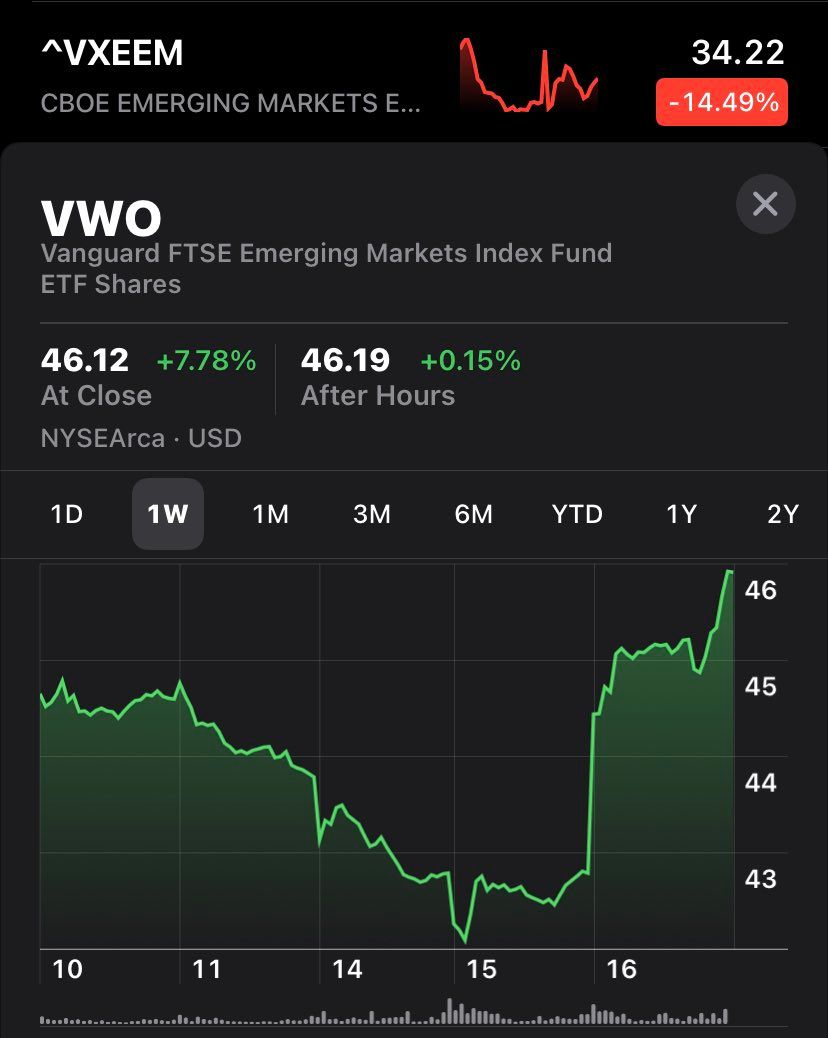Switch chart to 2Y range
The width and height of the screenshot is (828, 1038).
tap(782, 514)
